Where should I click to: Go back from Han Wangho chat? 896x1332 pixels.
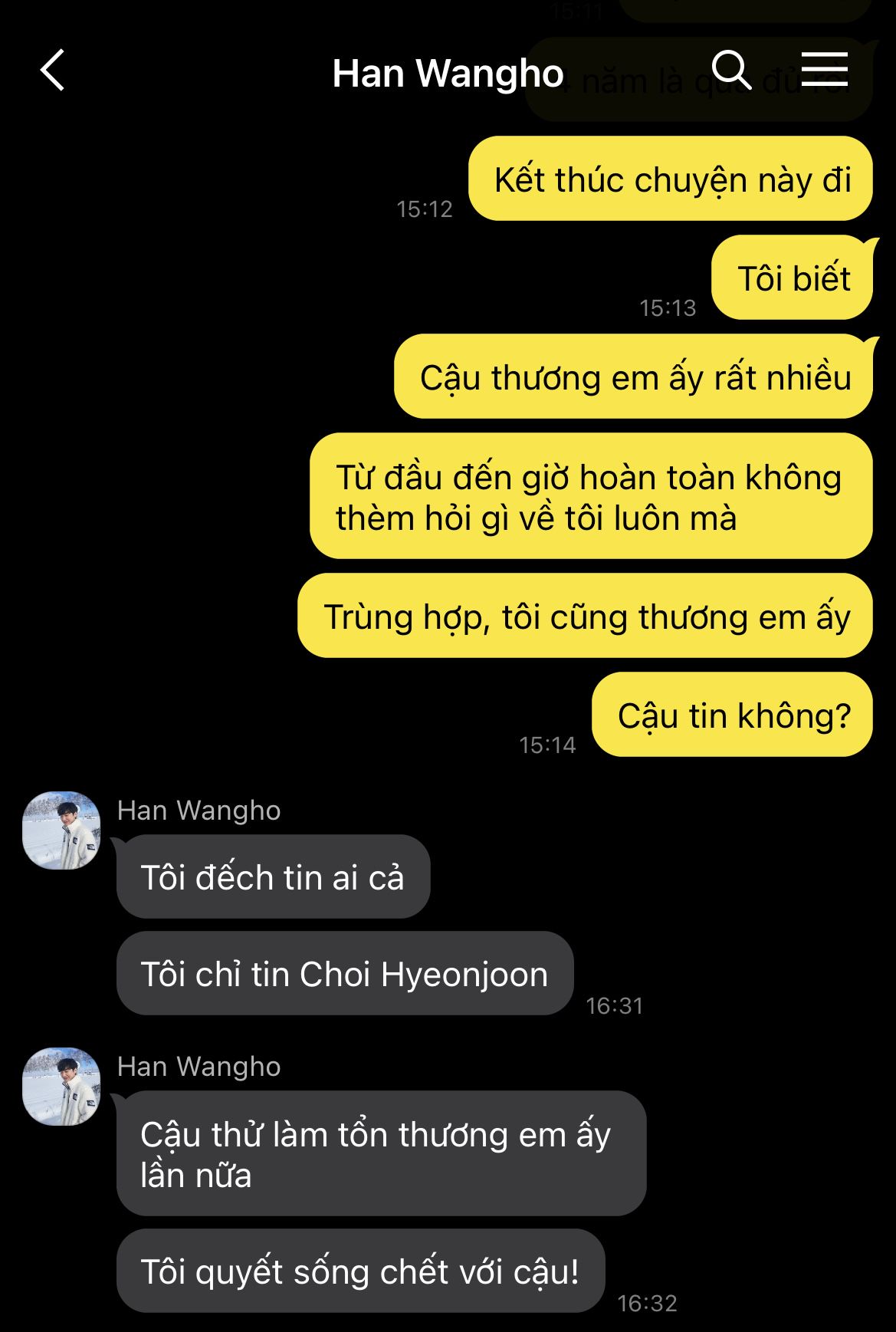coord(52,71)
